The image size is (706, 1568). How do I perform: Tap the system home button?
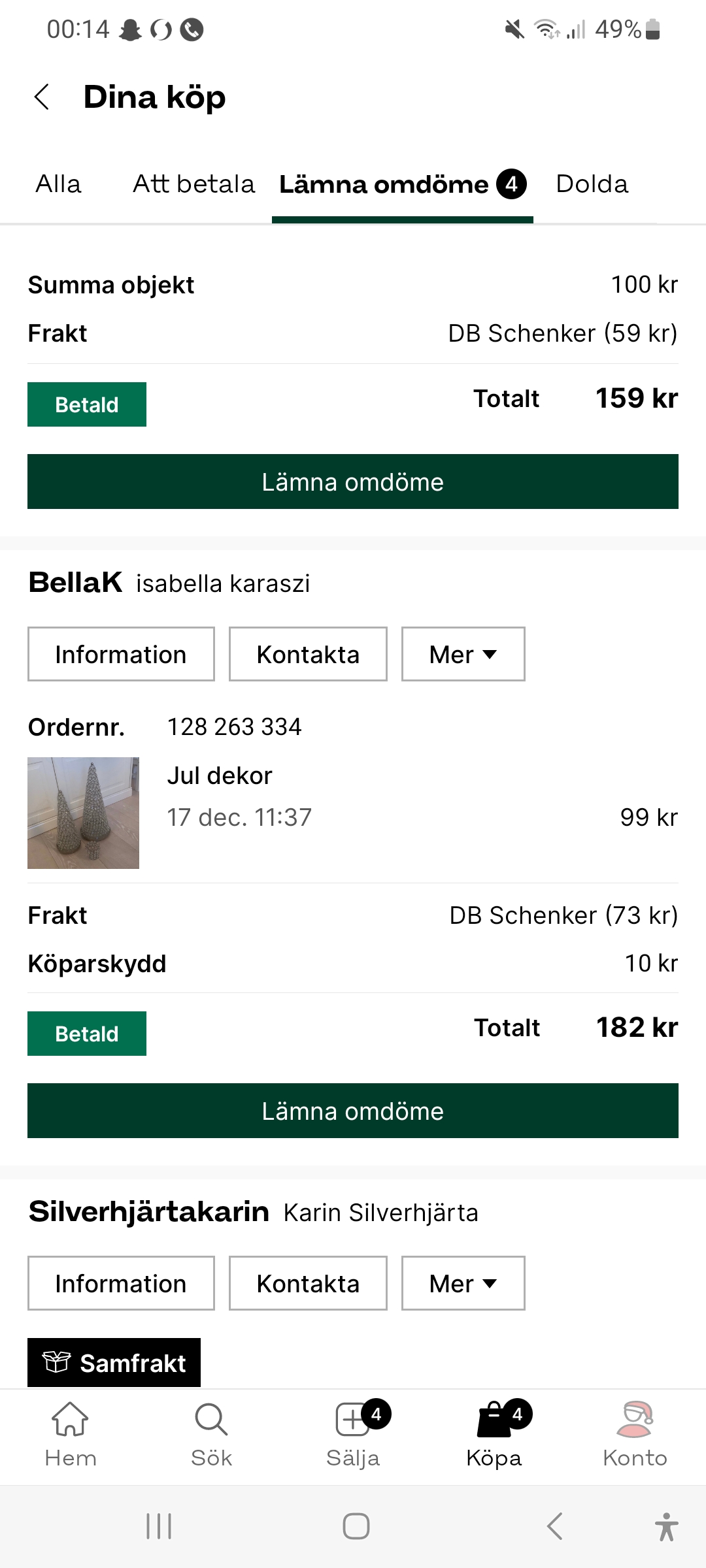[356, 1526]
